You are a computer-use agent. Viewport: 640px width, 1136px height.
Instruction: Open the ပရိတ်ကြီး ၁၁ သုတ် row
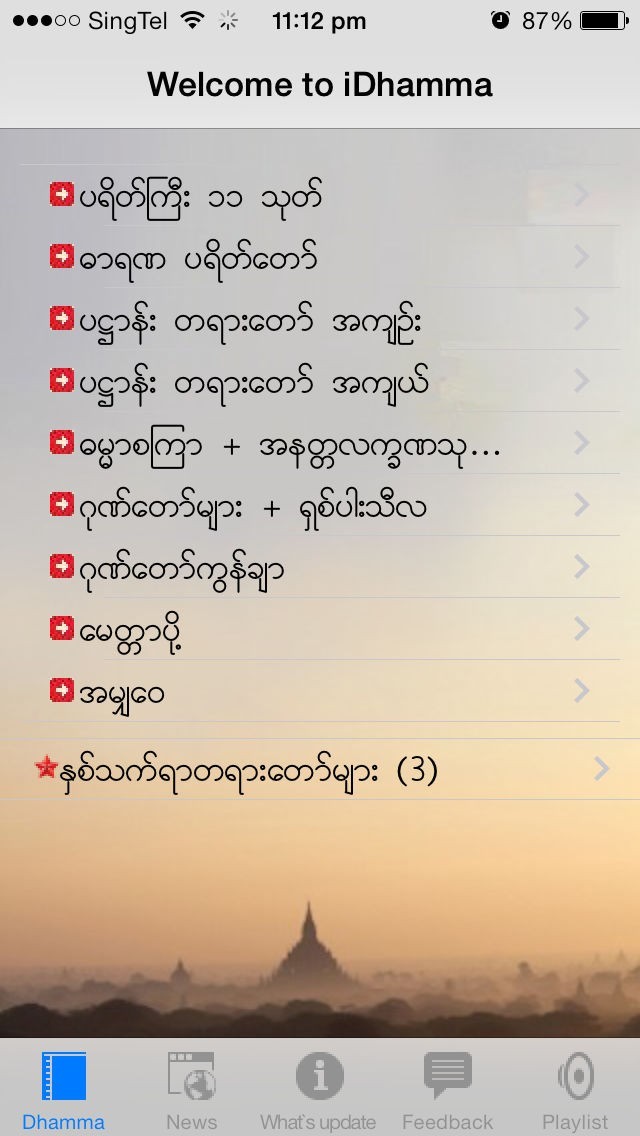point(320,196)
